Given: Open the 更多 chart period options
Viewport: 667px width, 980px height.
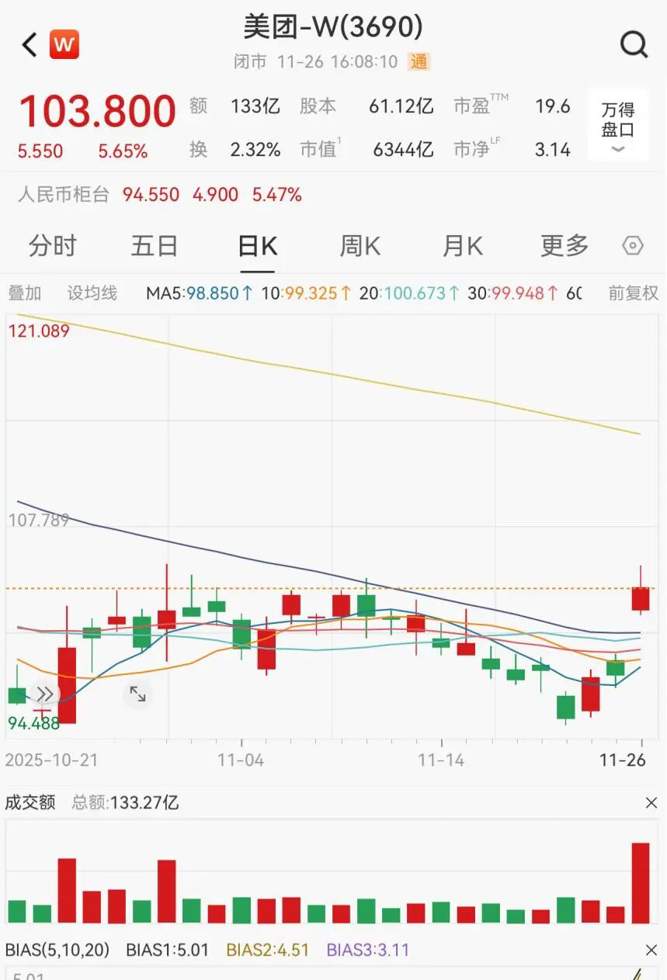Looking at the screenshot, I should (565, 246).
